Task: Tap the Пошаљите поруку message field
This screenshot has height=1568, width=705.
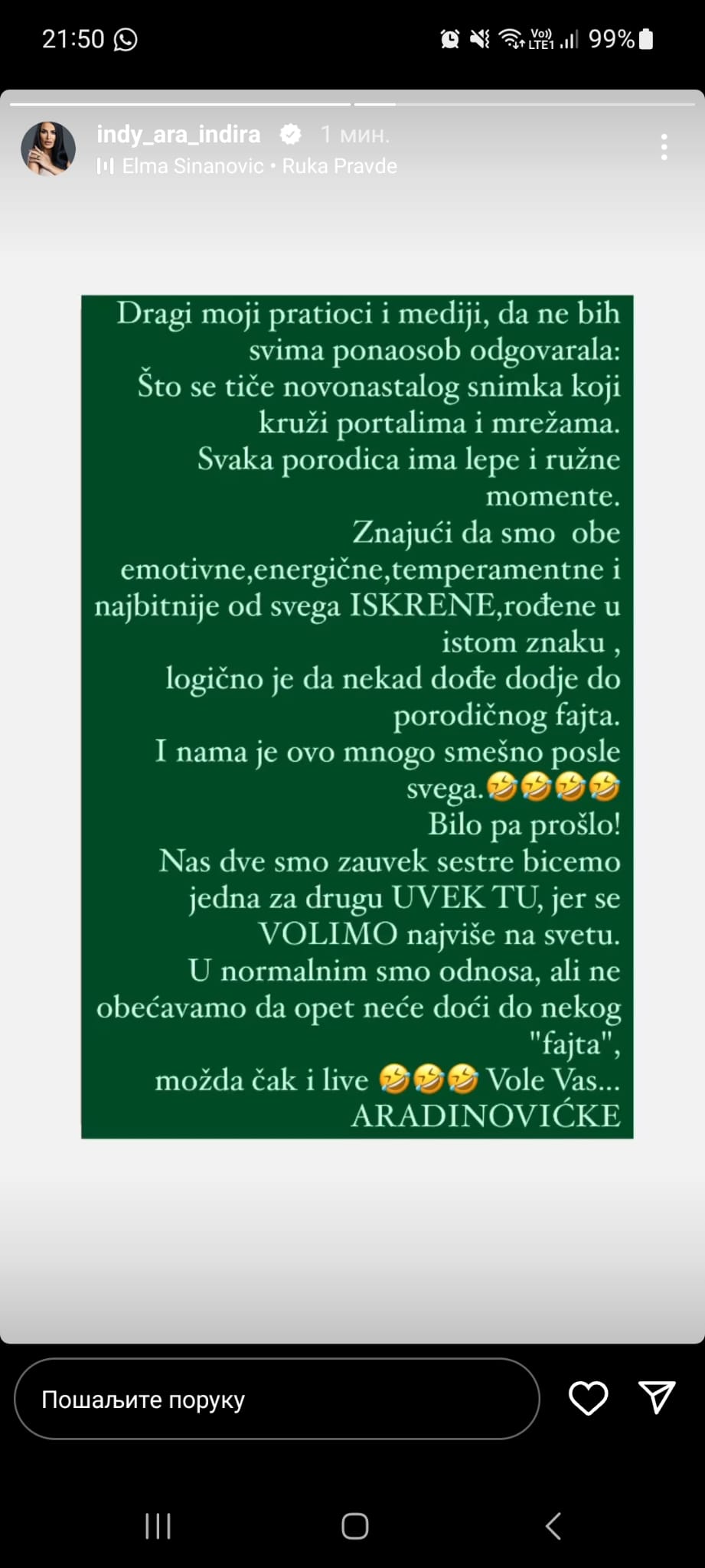Action: point(277,1399)
